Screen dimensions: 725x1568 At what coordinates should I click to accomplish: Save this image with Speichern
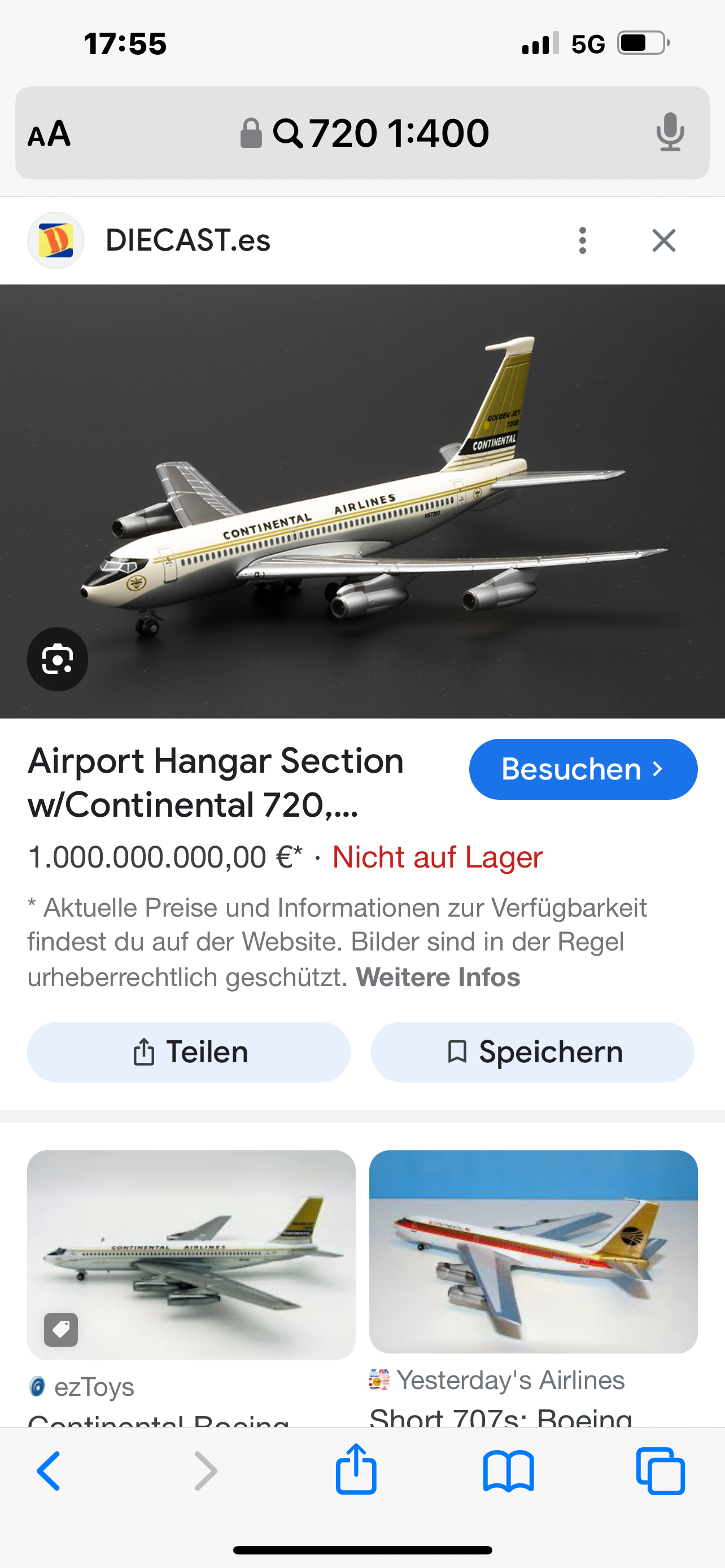coord(532,1052)
